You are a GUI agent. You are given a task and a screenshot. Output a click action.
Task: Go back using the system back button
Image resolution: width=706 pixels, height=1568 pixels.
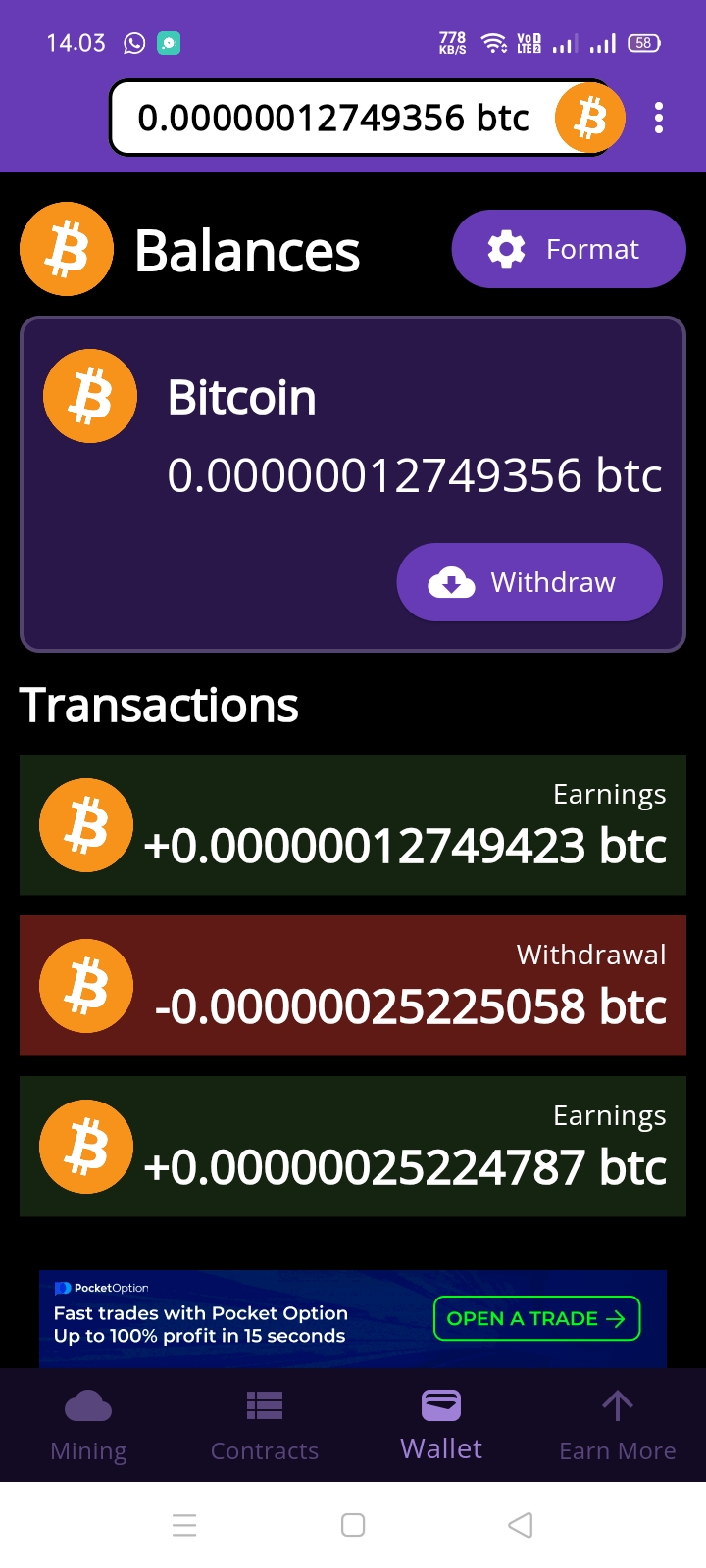521,1525
